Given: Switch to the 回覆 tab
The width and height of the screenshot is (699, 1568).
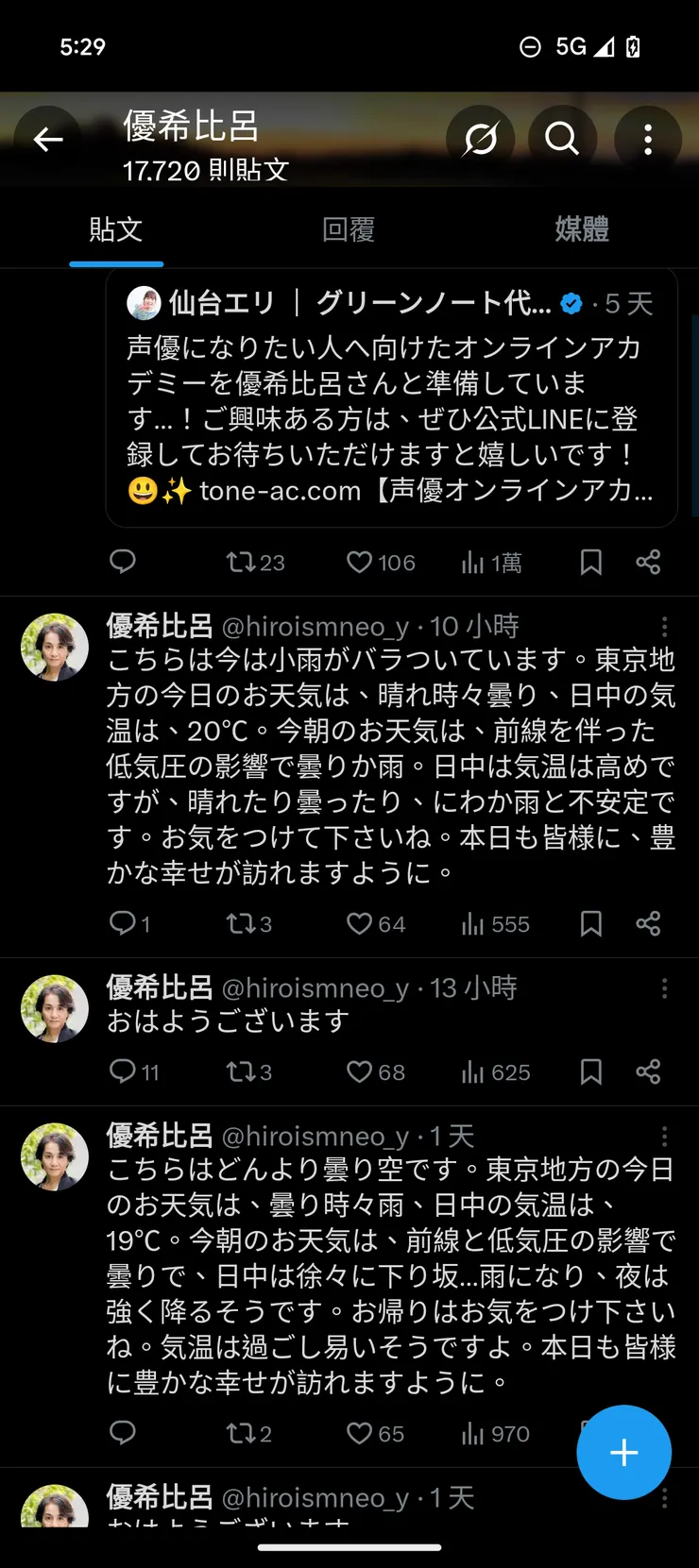Looking at the screenshot, I should tap(349, 228).
